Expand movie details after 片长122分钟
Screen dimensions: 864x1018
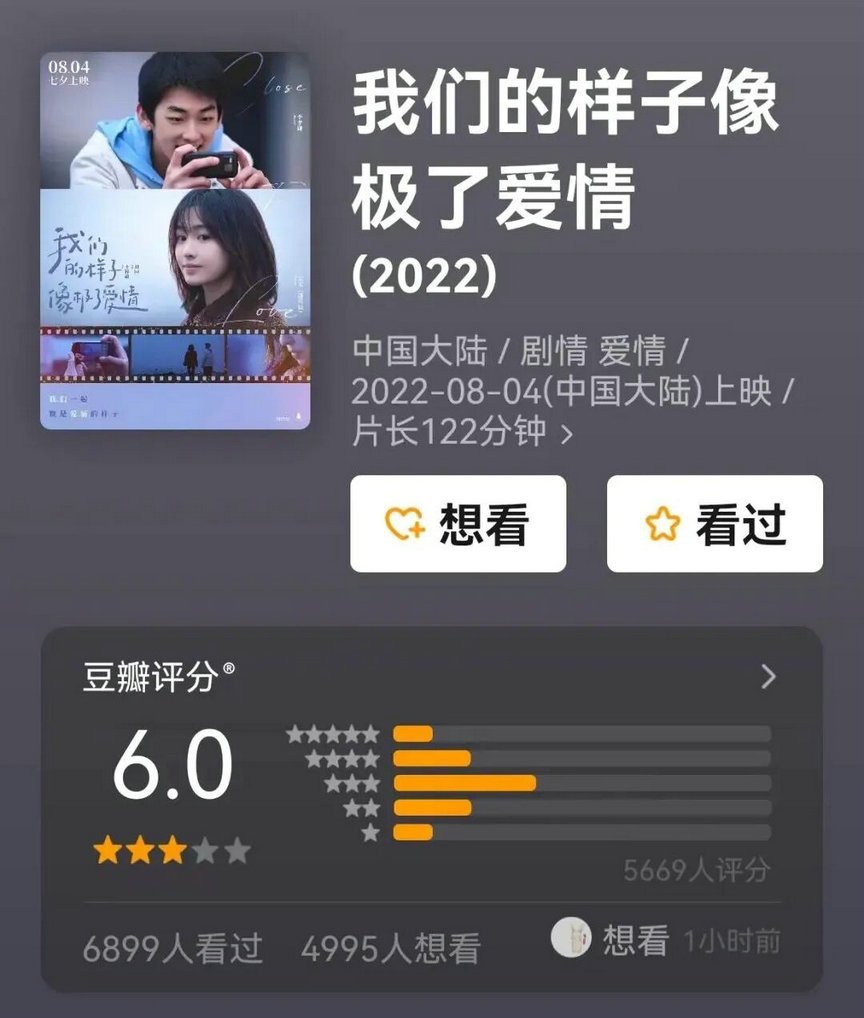pyautogui.click(x=567, y=433)
